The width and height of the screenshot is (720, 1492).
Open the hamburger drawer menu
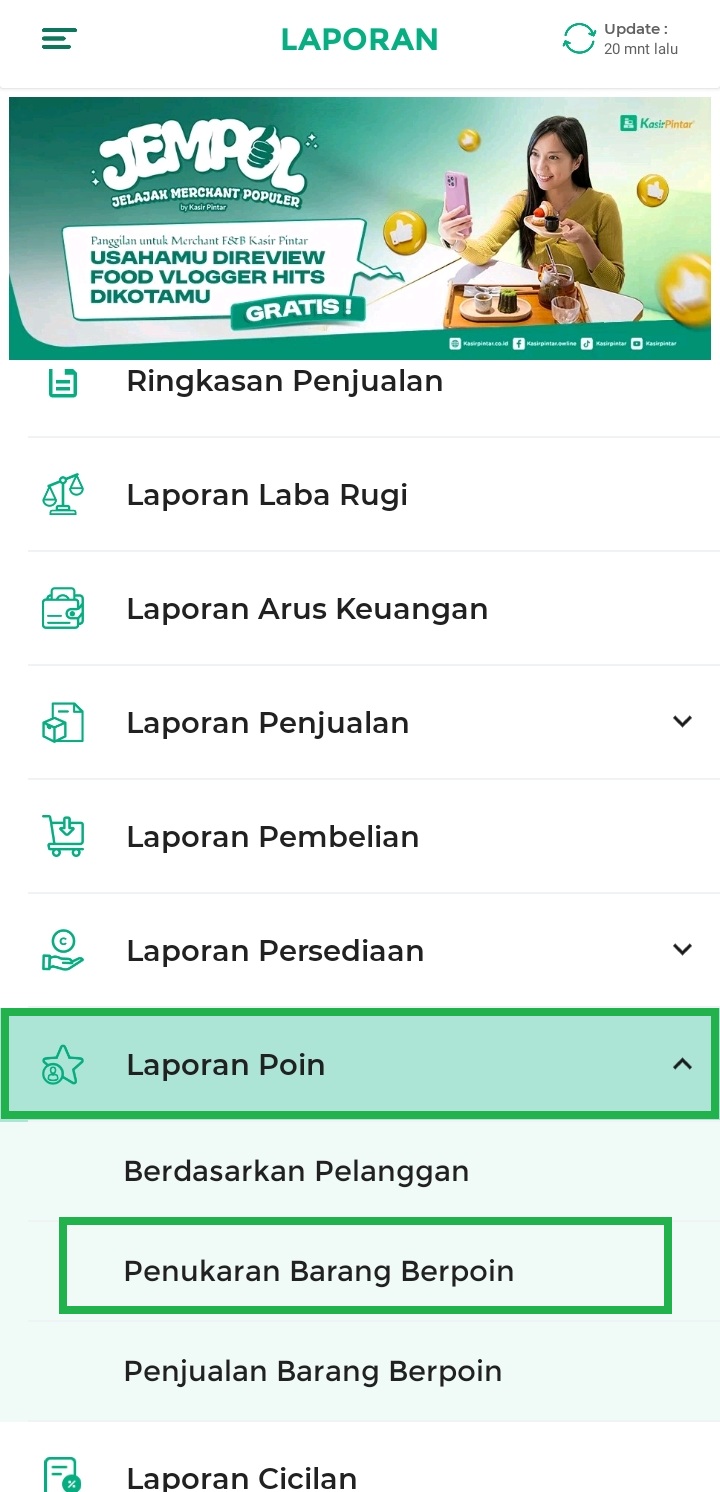pos(59,39)
